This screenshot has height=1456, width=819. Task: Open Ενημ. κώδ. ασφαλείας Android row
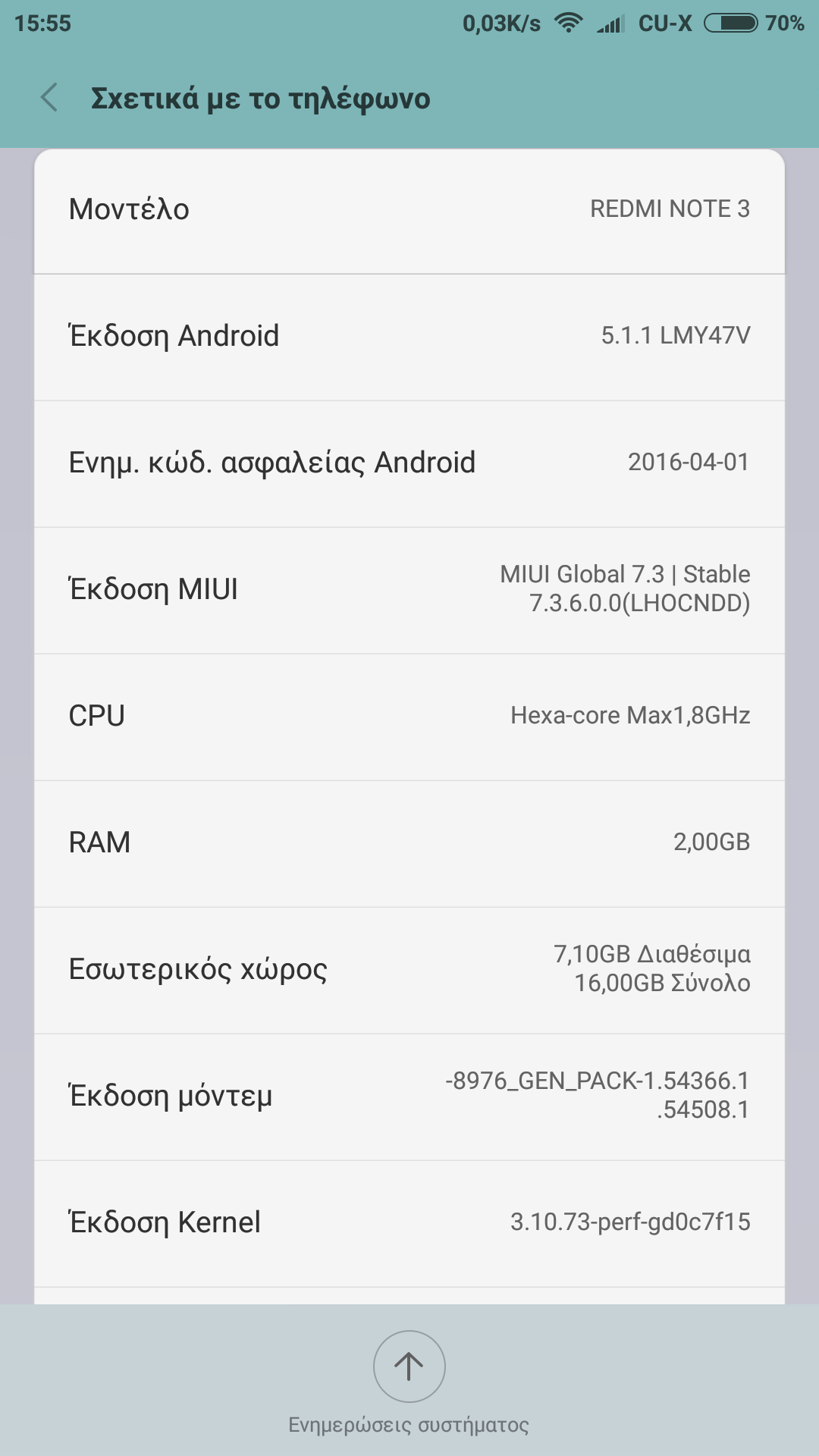coord(409,463)
